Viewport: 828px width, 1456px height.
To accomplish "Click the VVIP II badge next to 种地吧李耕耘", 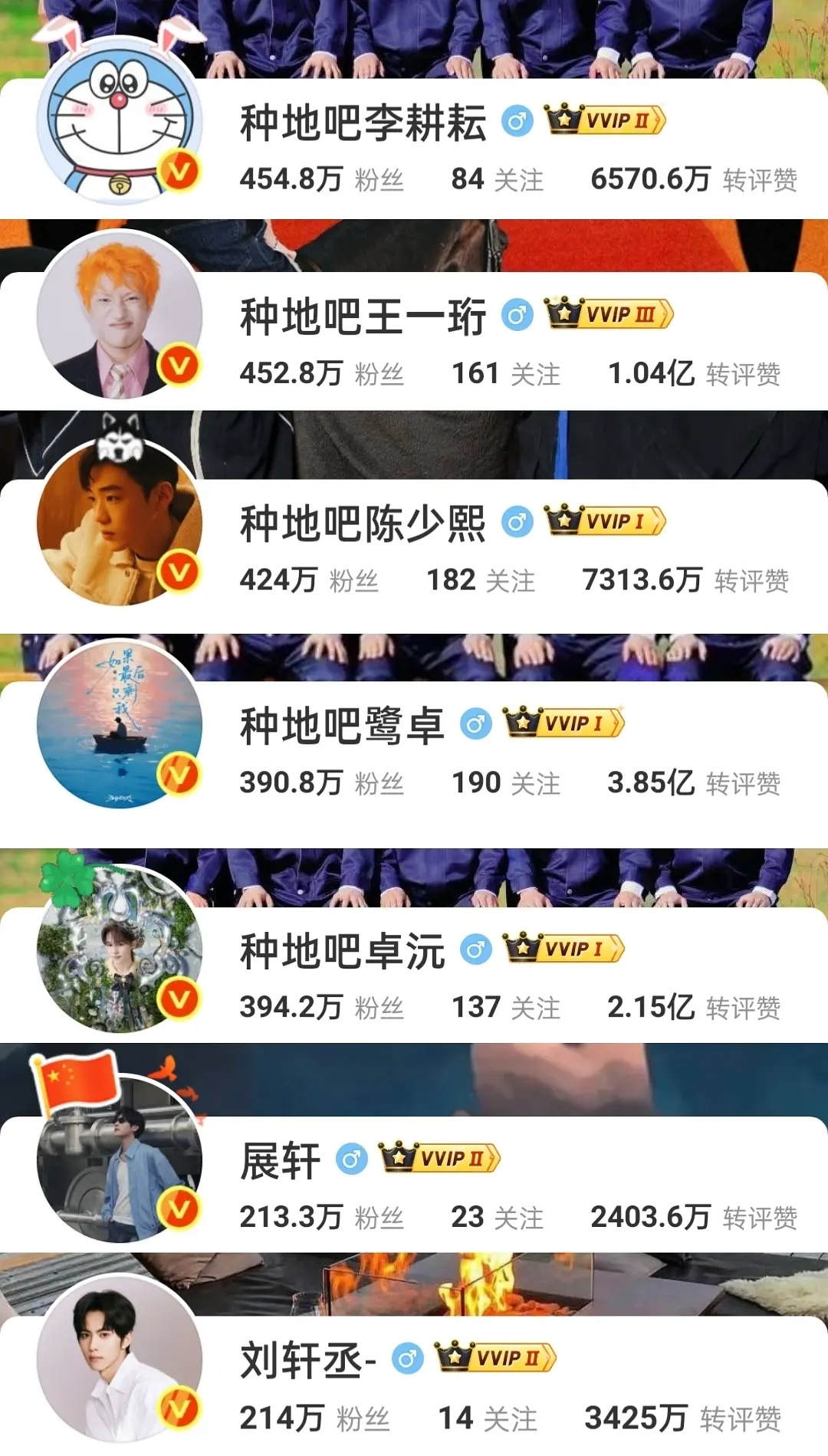I will 606,120.
